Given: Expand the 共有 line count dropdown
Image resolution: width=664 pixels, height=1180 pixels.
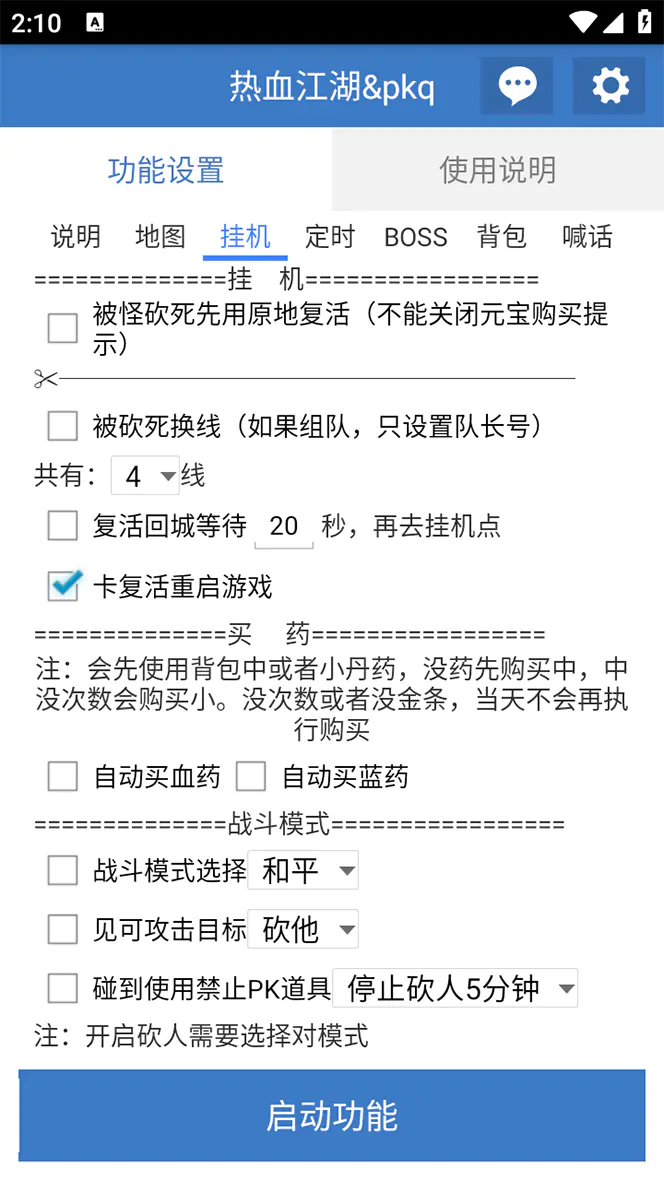Looking at the screenshot, I should pyautogui.click(x=146, y=476).
